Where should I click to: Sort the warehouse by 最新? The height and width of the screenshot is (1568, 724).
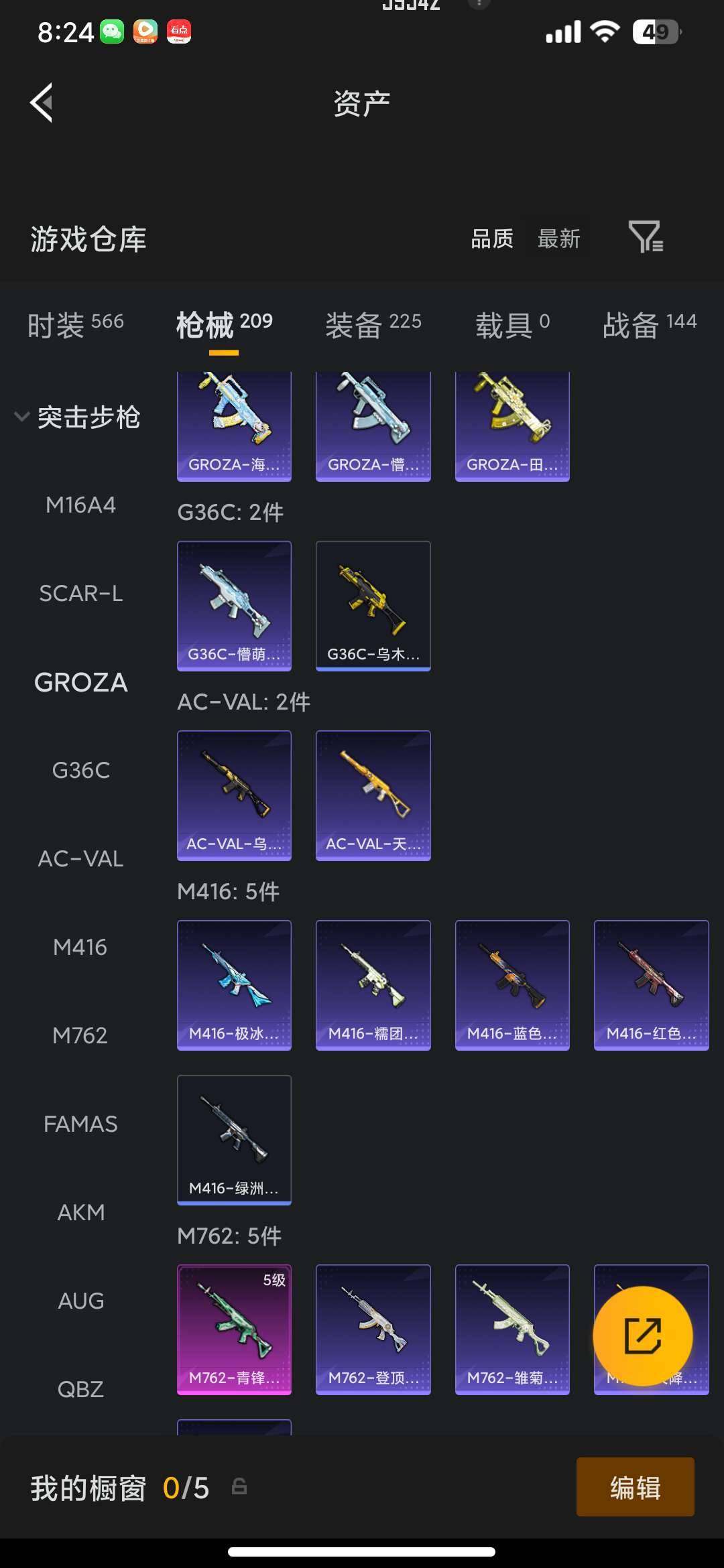point(558,239)
